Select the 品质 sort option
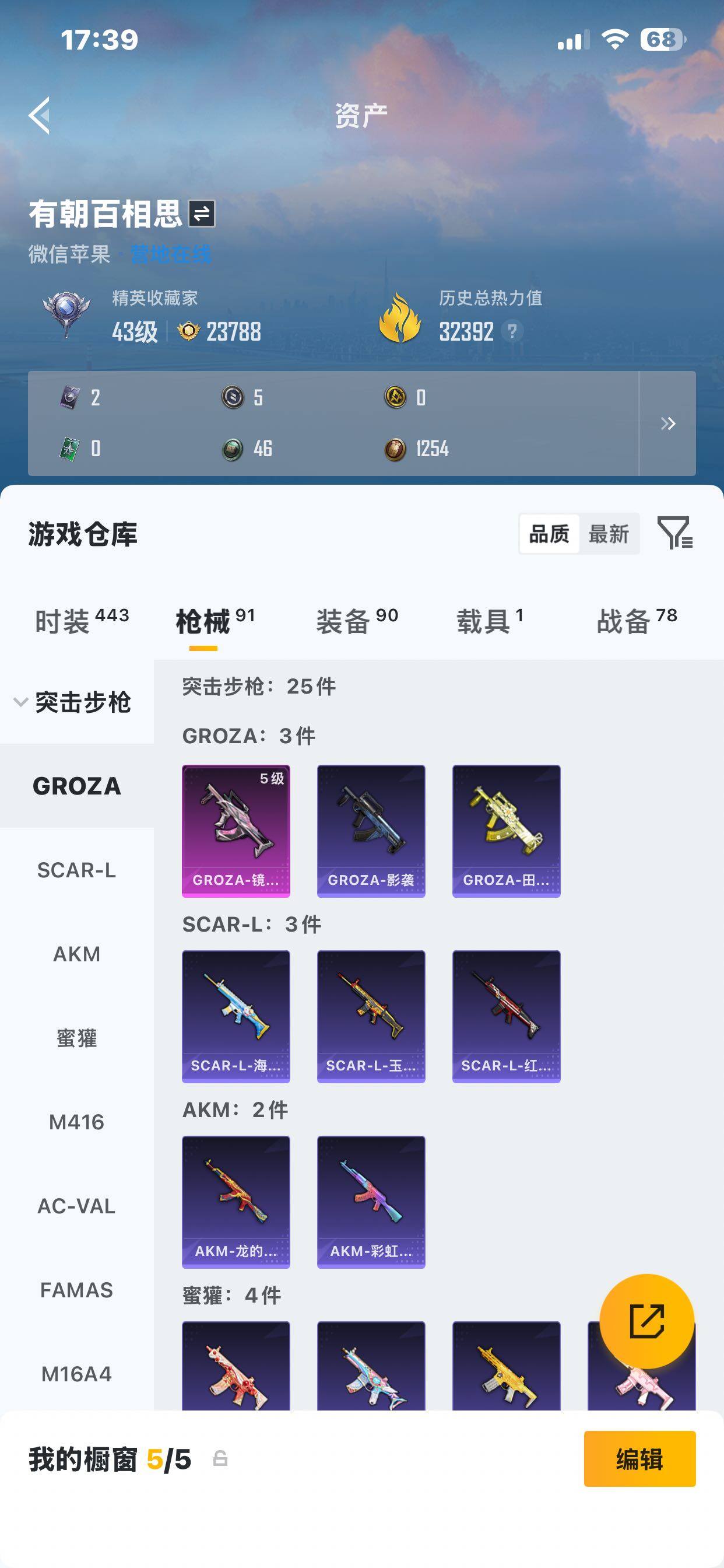This screenshot has height=1568, width=724. click(x=549, y=534)
